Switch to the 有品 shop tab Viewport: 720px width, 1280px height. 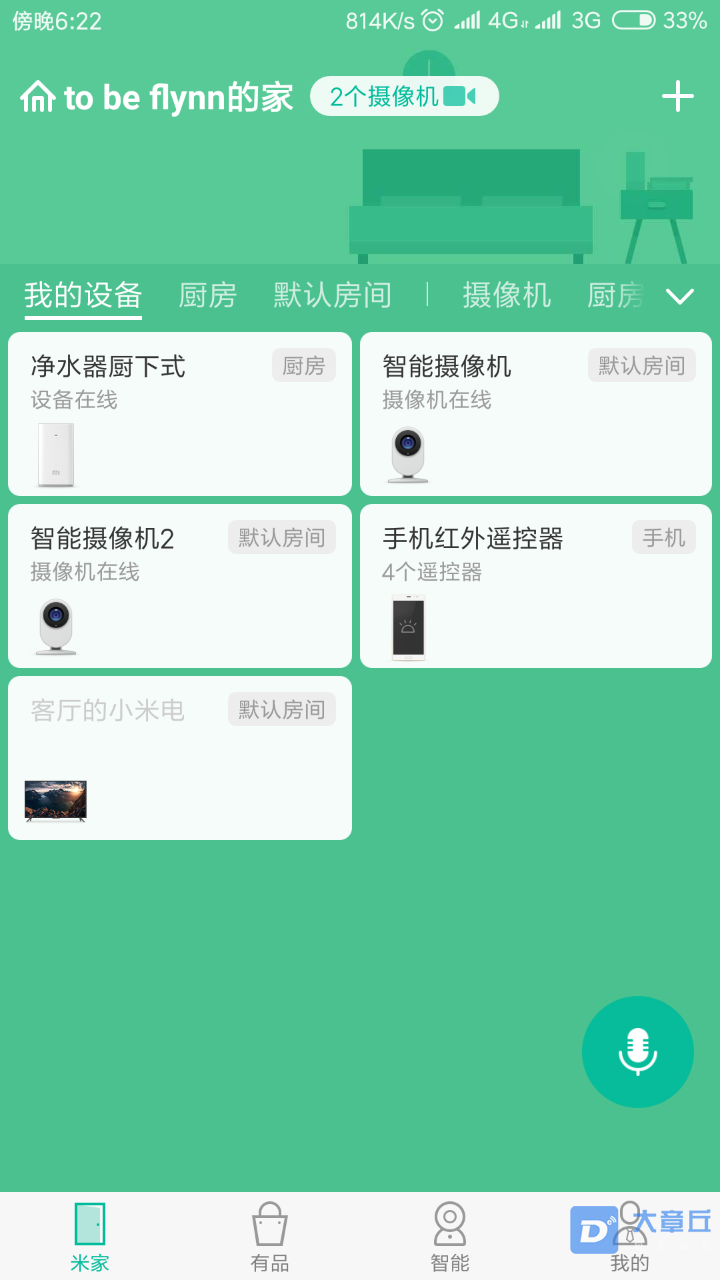(x=270, y=1237)
